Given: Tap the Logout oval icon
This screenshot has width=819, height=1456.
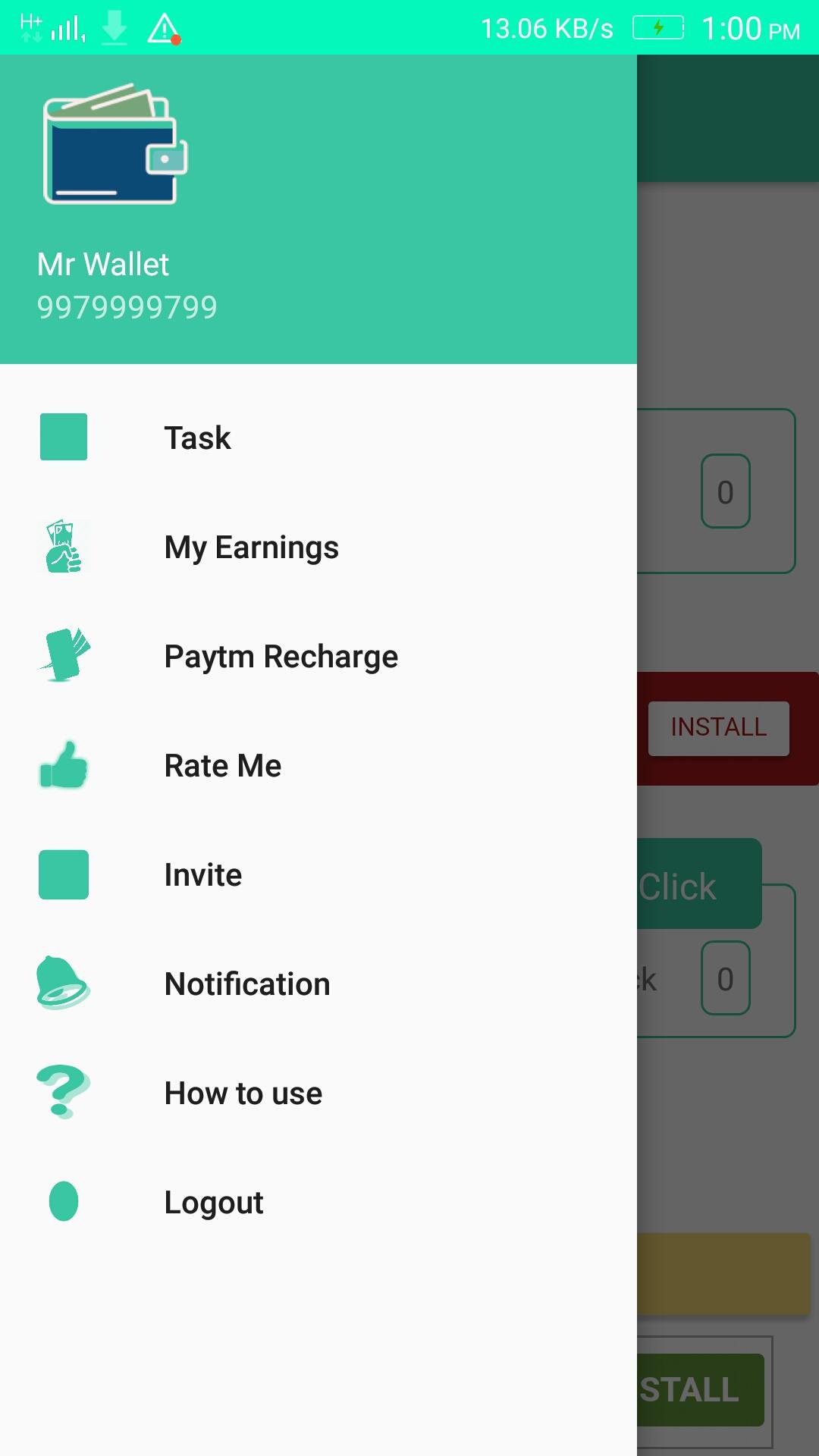Looking at the screenshot, I should [63, 1203].
